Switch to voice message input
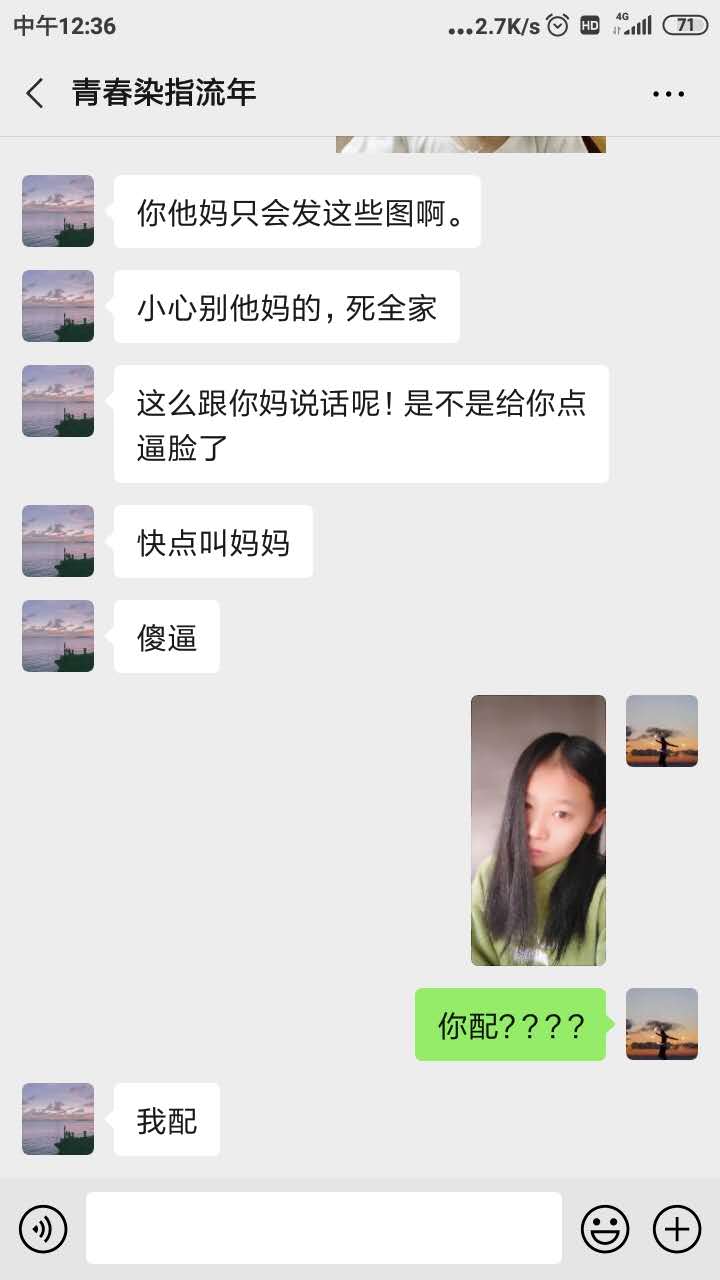 click(x=43, y=1229)
